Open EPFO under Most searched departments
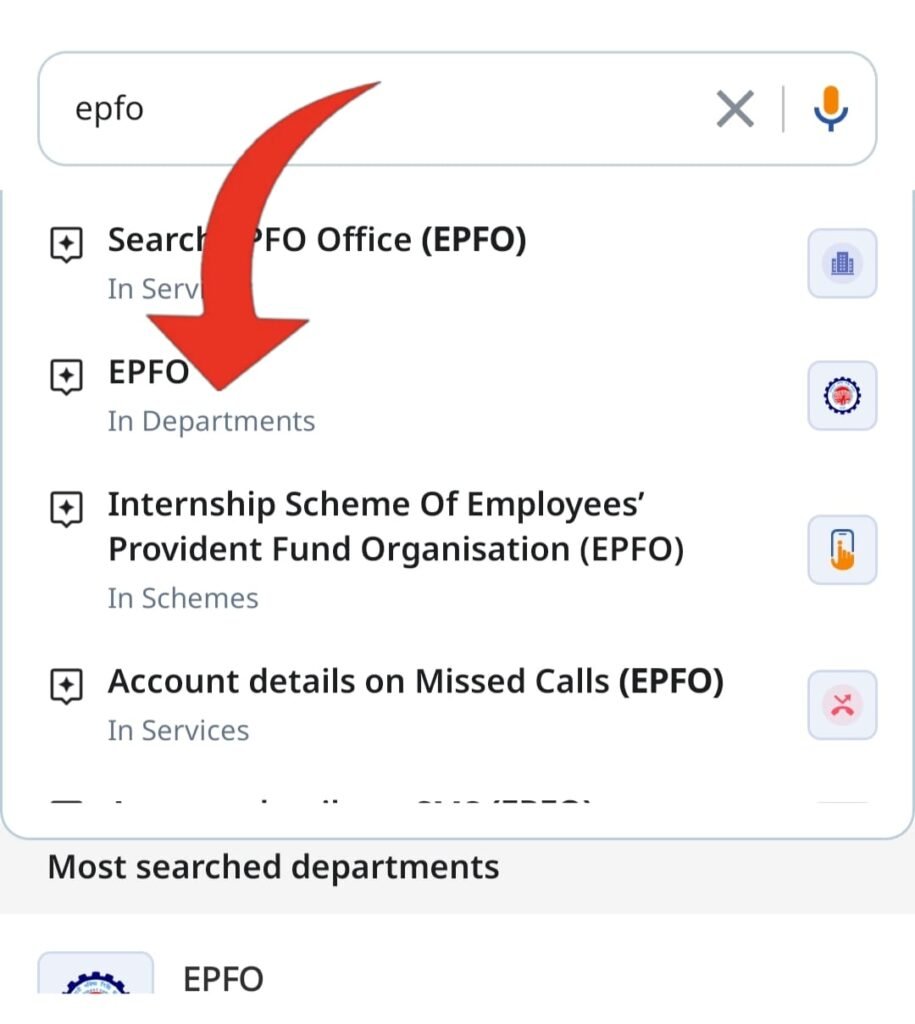 pos(223,979)
